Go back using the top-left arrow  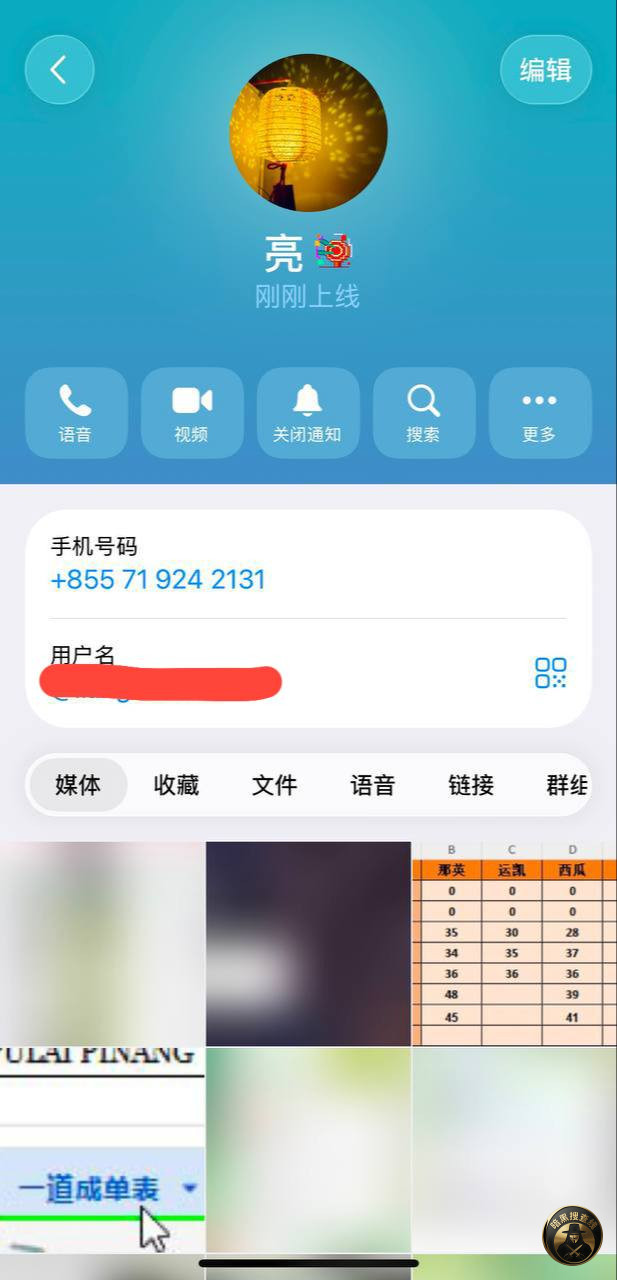59,70
